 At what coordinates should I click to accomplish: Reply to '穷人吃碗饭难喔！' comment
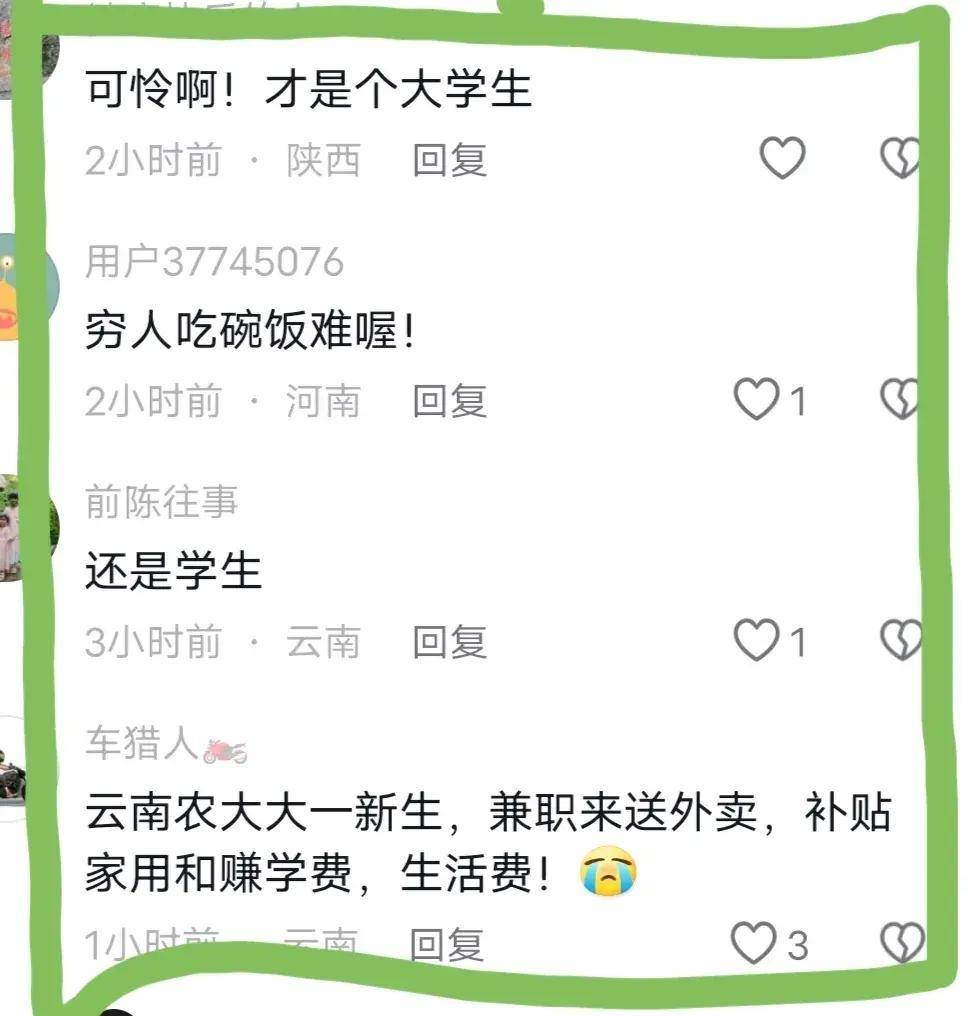tap(449, 401)
